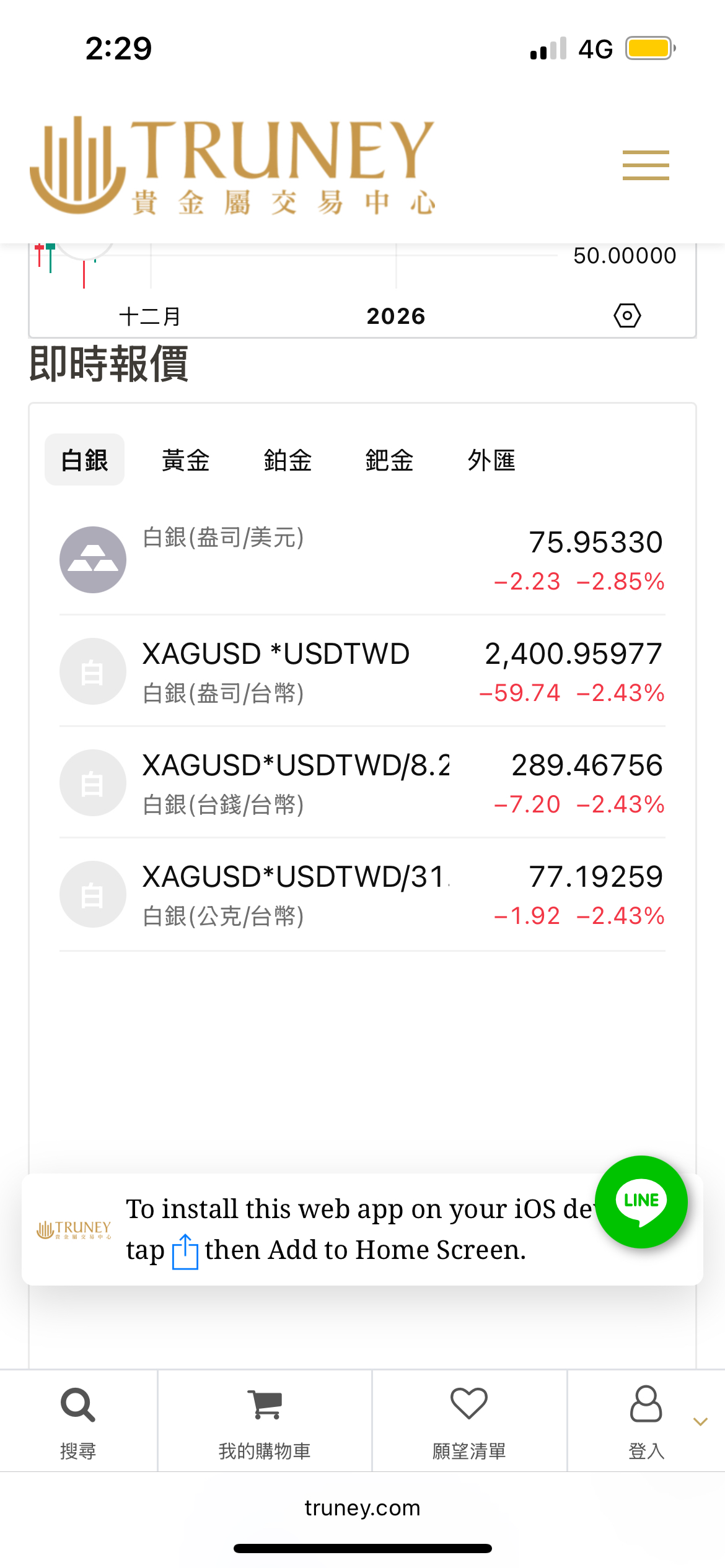
Task: View the 白銀(公克/台幣) quote row
Action: click(362, 895)
